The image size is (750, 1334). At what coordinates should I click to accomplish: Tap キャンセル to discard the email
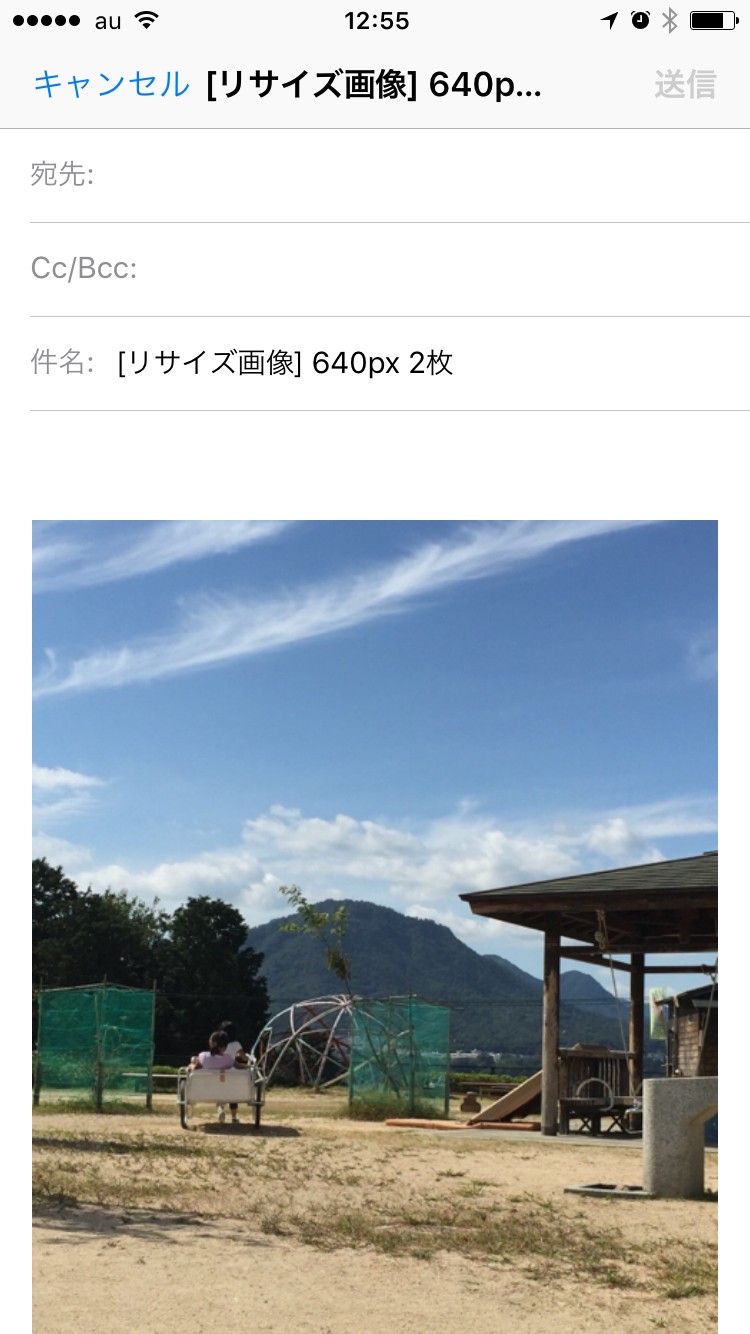pos(110,85)
